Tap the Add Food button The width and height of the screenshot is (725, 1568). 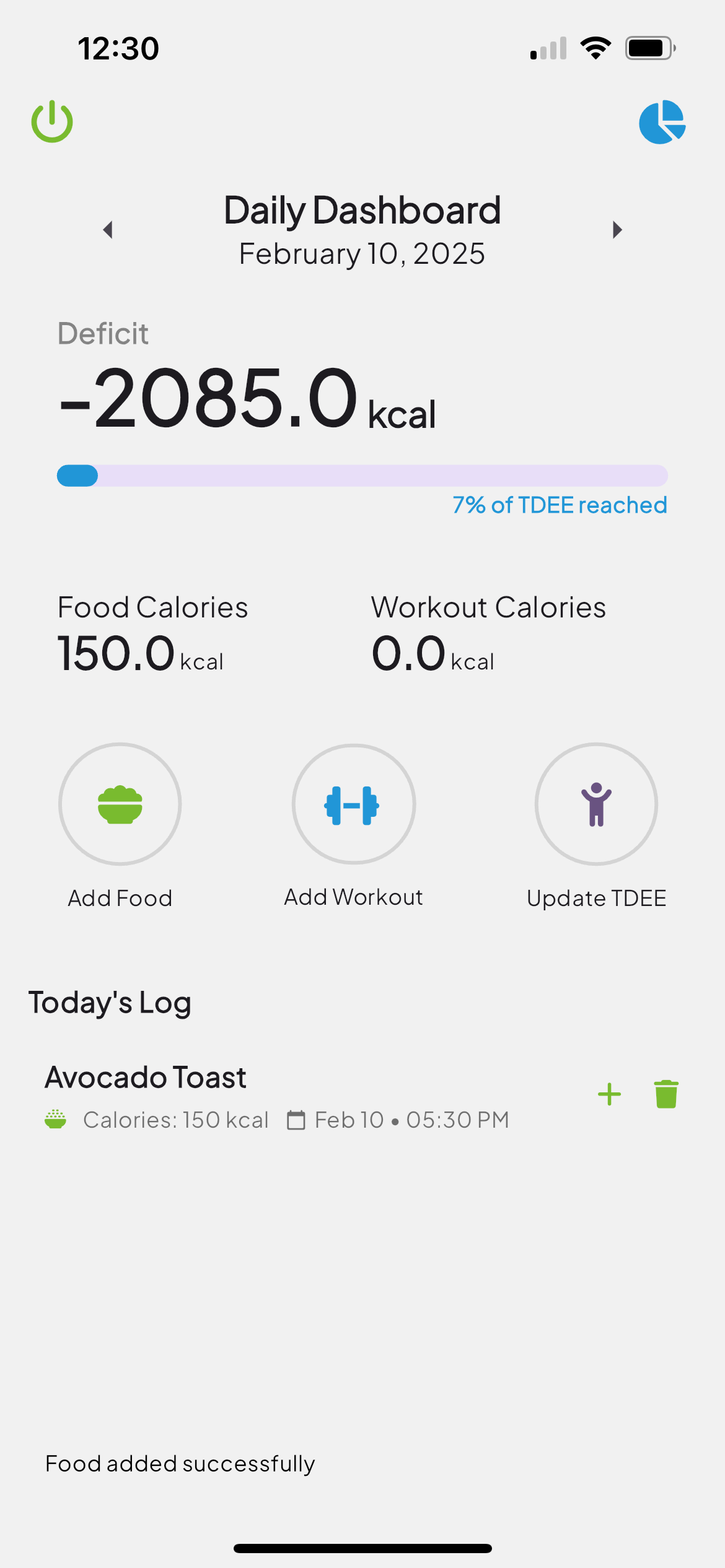pos(120,804)
